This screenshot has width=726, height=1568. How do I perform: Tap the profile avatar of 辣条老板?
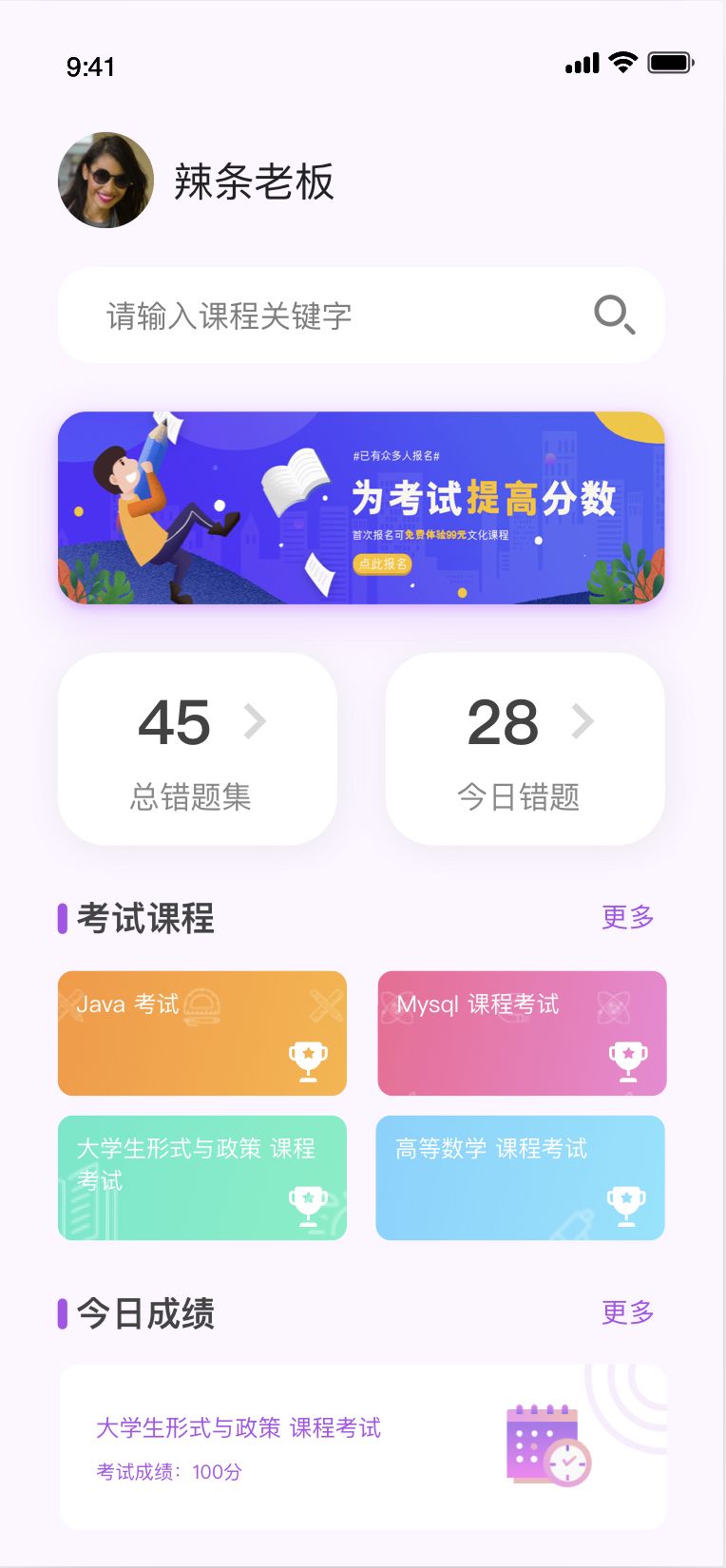[x=105, y=181]
